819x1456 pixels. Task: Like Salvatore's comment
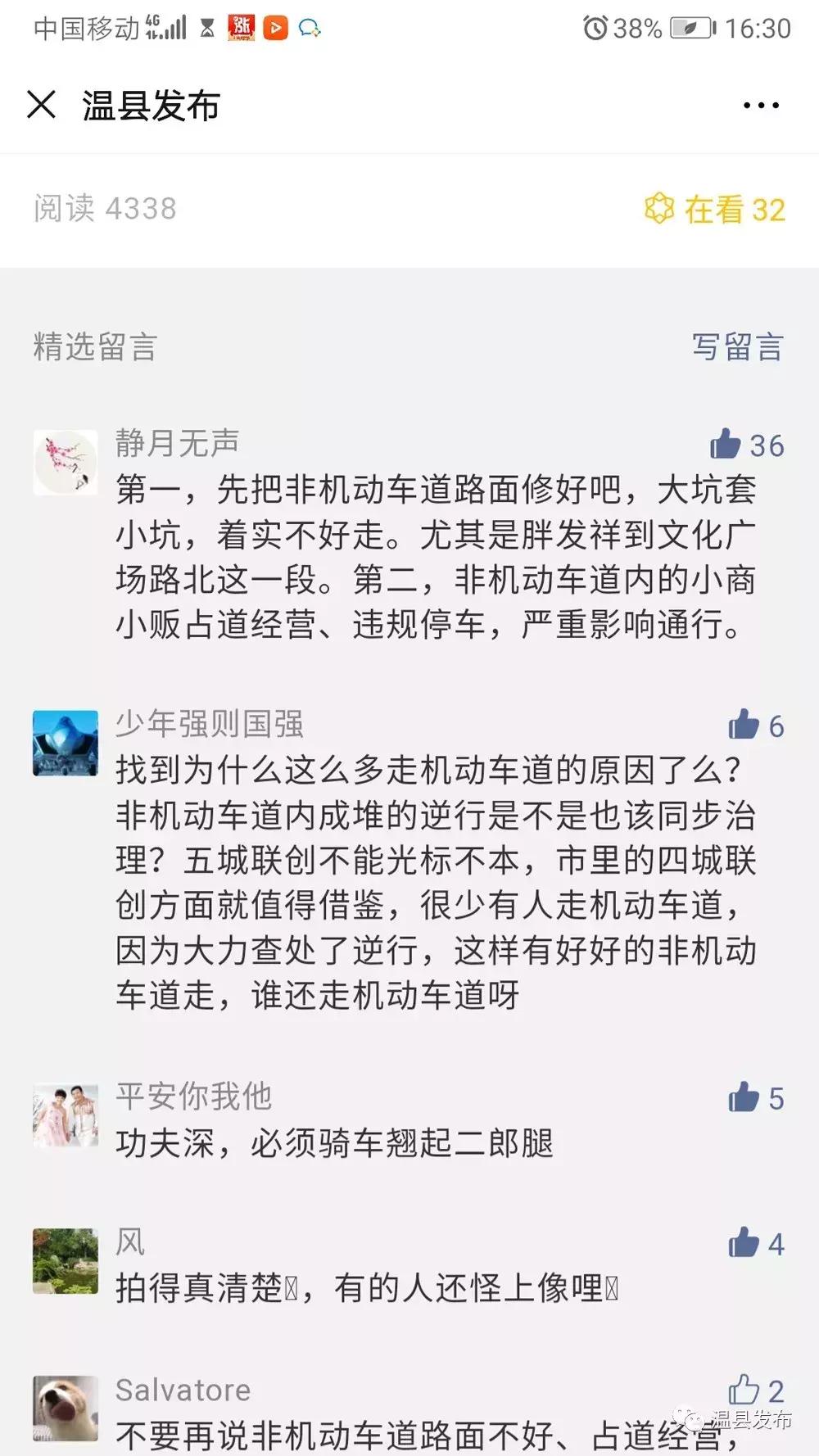click(744, 1390)
